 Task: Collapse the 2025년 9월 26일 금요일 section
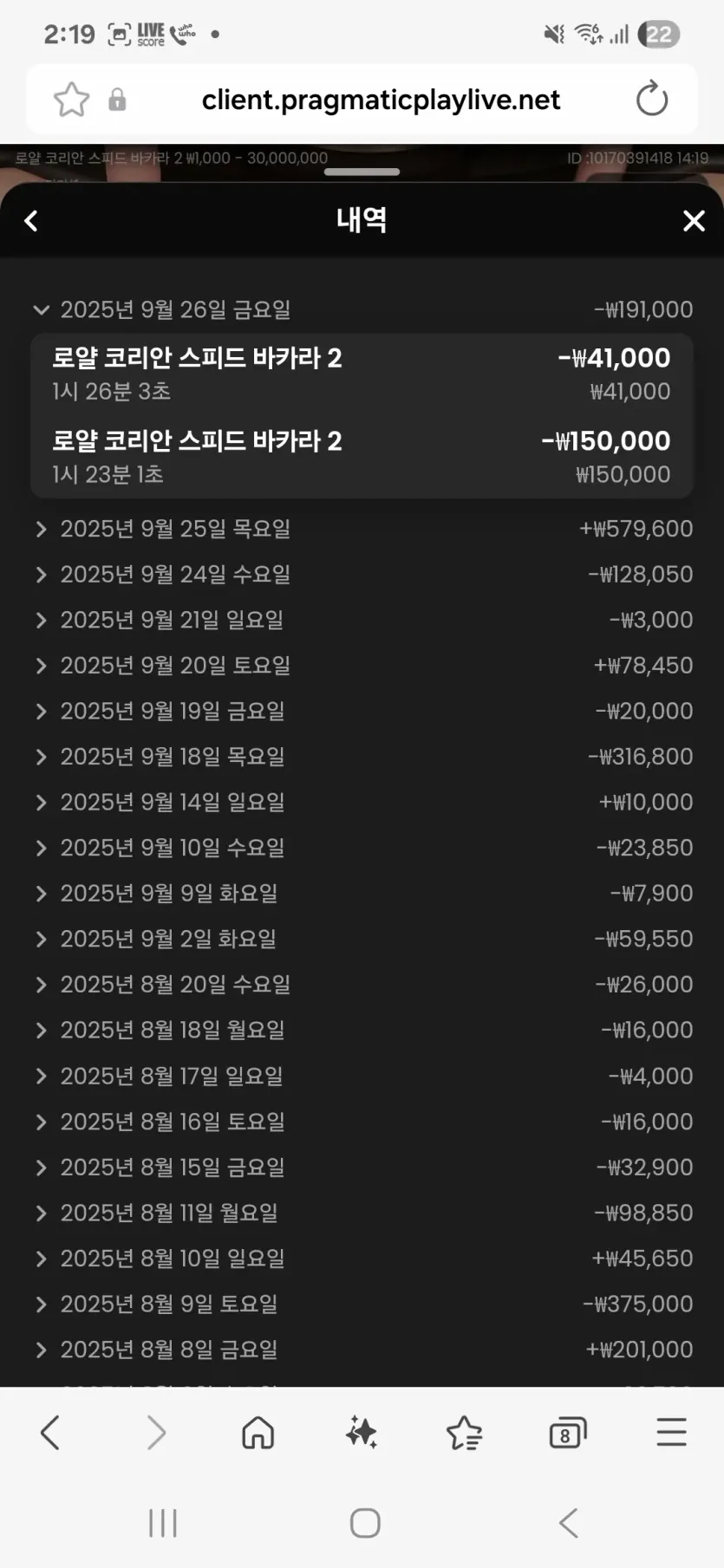click(x=362, y=309)
